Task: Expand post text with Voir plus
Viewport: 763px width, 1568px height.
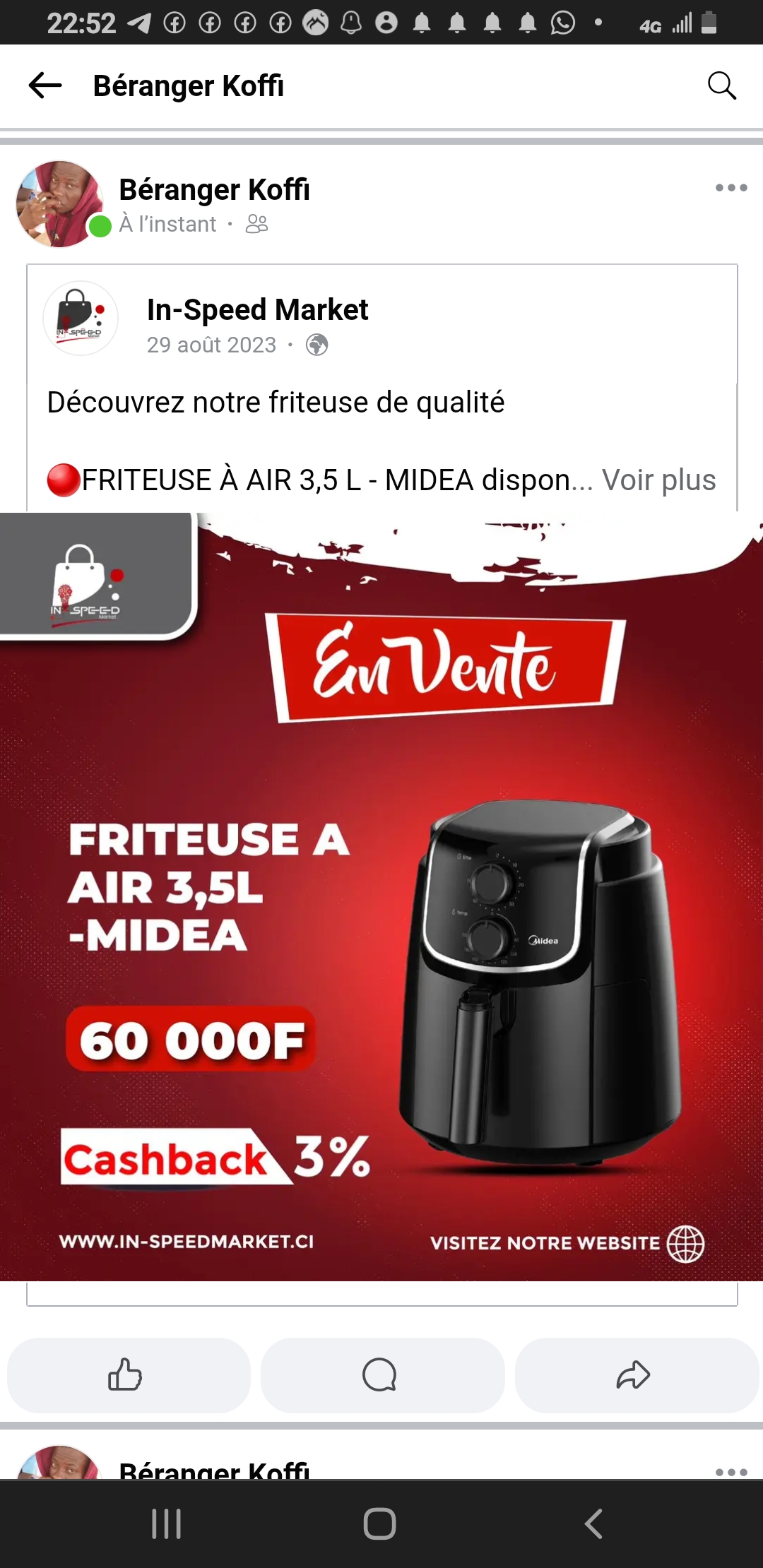Action: [658, 480]
